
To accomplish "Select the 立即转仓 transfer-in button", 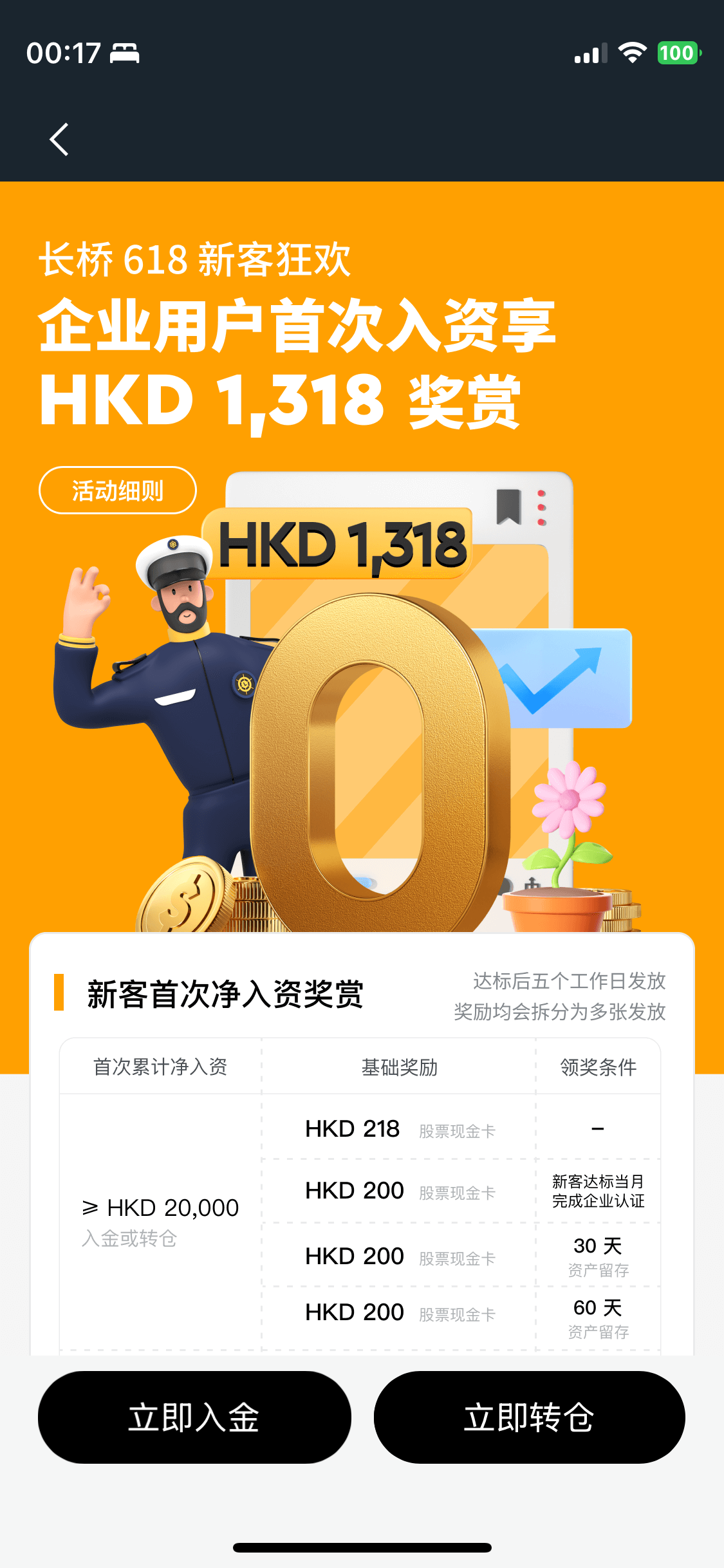I will (529, 1417).
